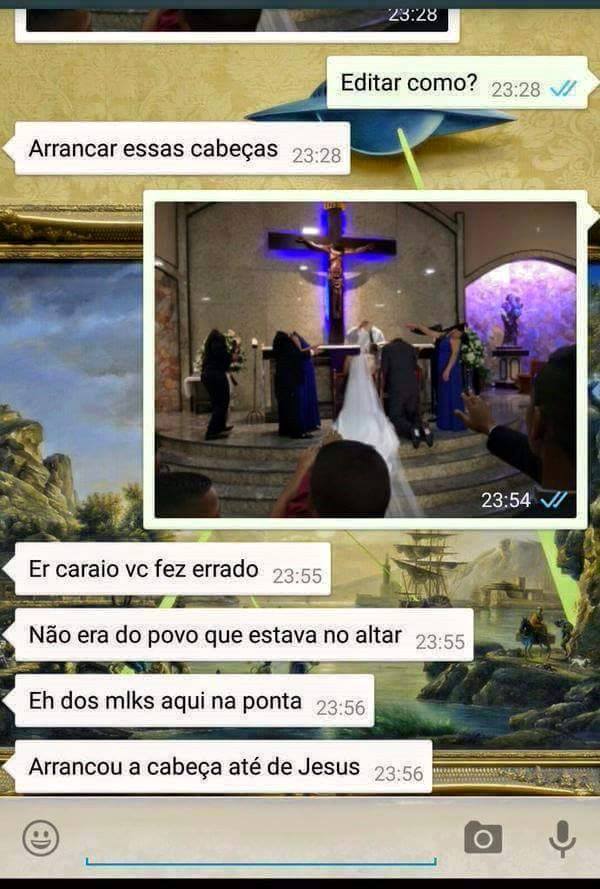Viewport: 600px width, 889px height.
Task: Open the camera to attach a photo
Action: coord(482,838)
